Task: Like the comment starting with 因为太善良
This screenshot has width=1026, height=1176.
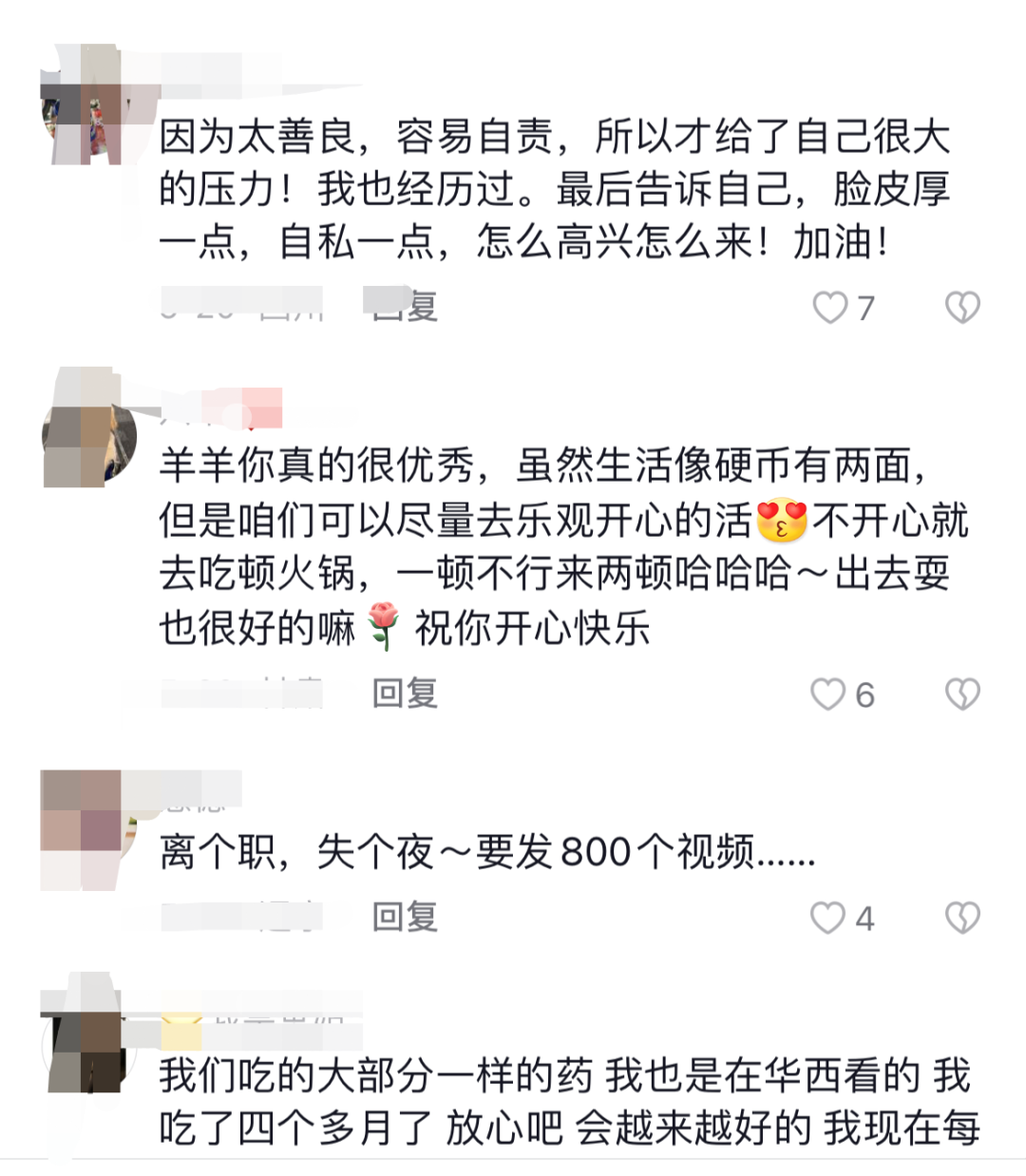Action: point(830,308)
